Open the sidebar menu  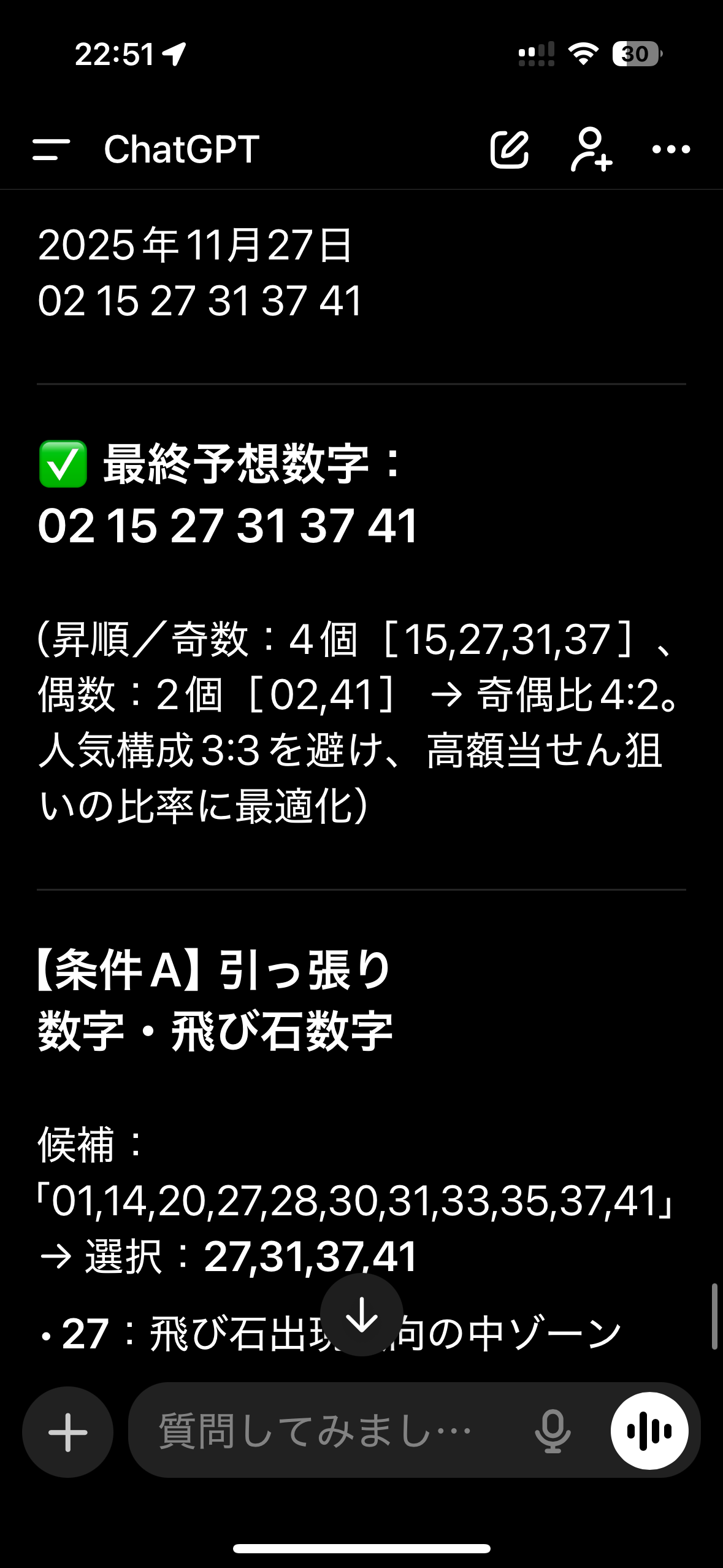tap(51, 149)
